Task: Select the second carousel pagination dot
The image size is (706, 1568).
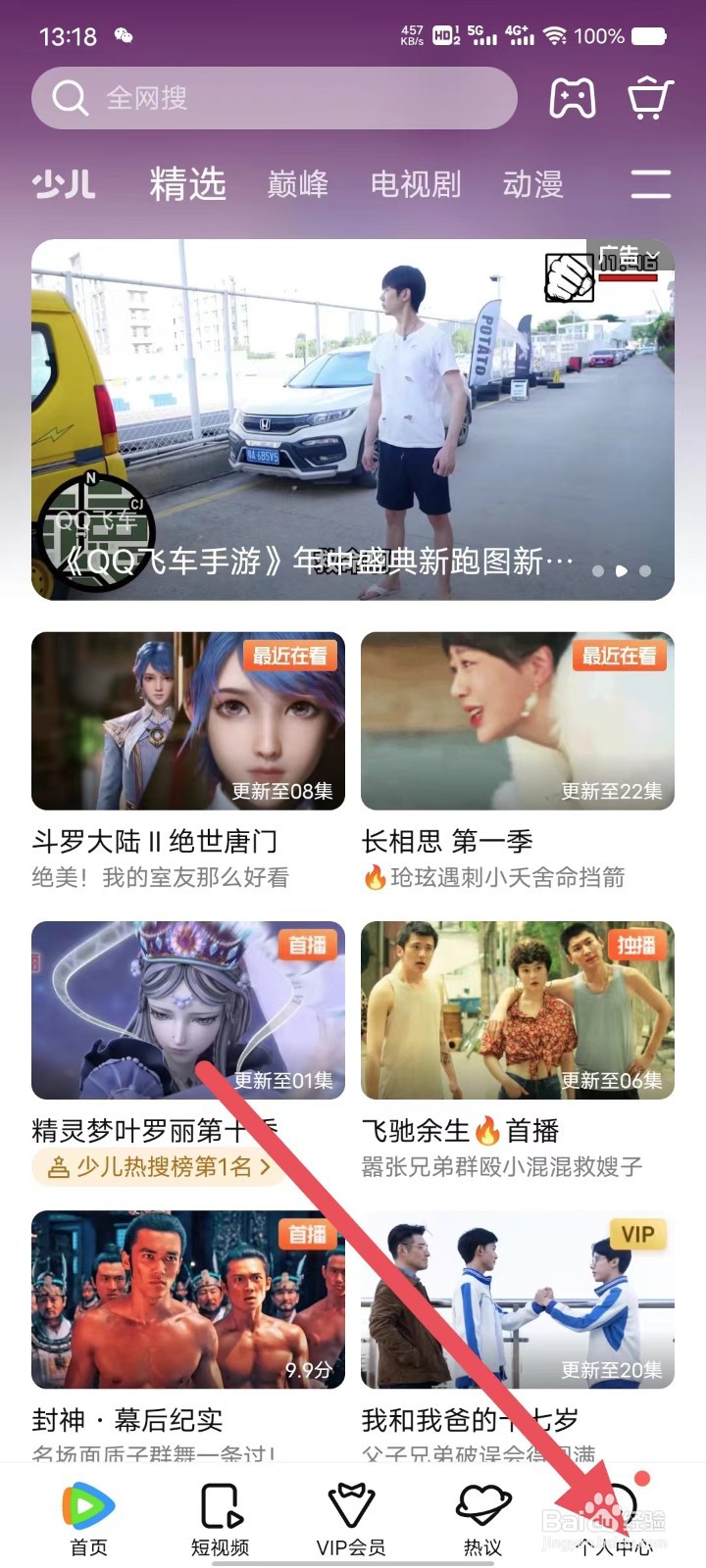Action: [620, 570]
